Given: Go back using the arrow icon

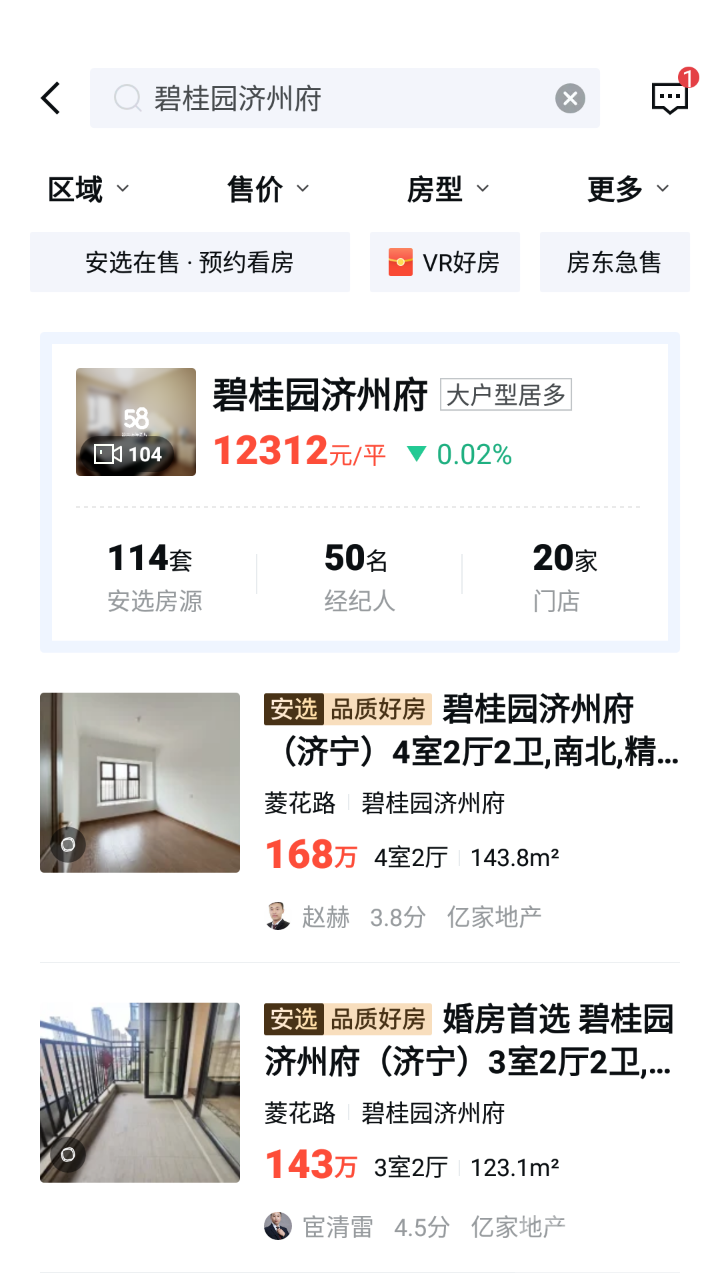Looking at the screenshot, I should point(51,98).
